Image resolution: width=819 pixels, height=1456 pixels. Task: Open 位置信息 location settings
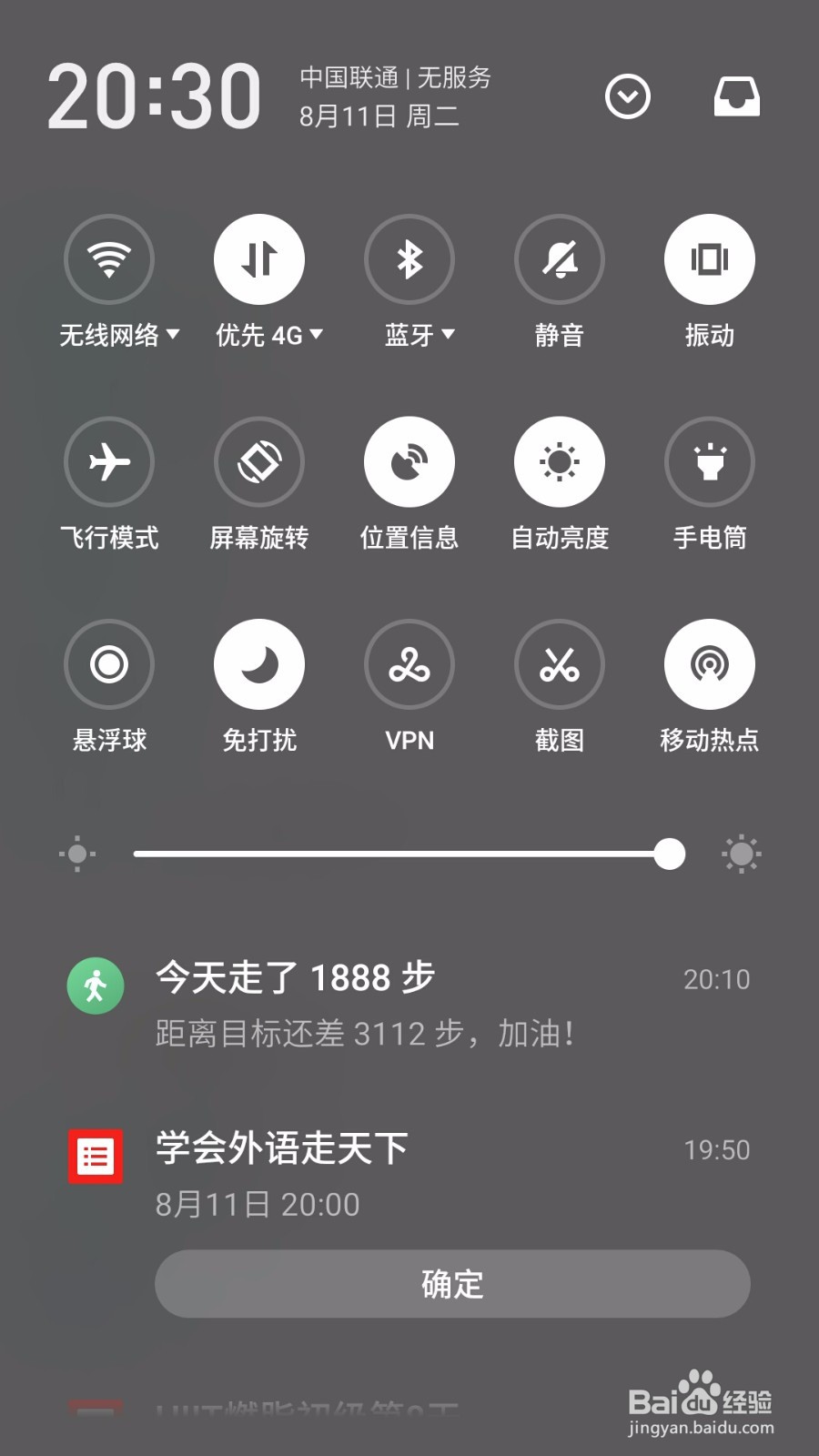click(409, 461)
